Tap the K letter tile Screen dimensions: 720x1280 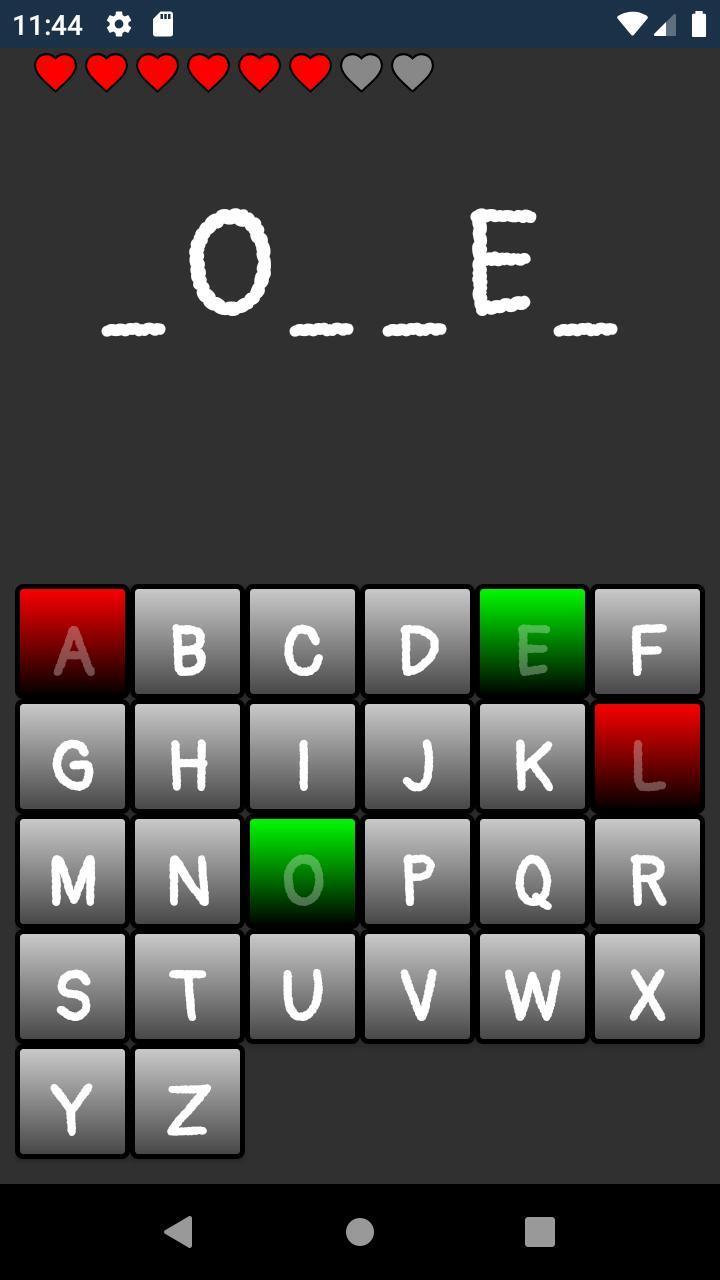point(533,756)
